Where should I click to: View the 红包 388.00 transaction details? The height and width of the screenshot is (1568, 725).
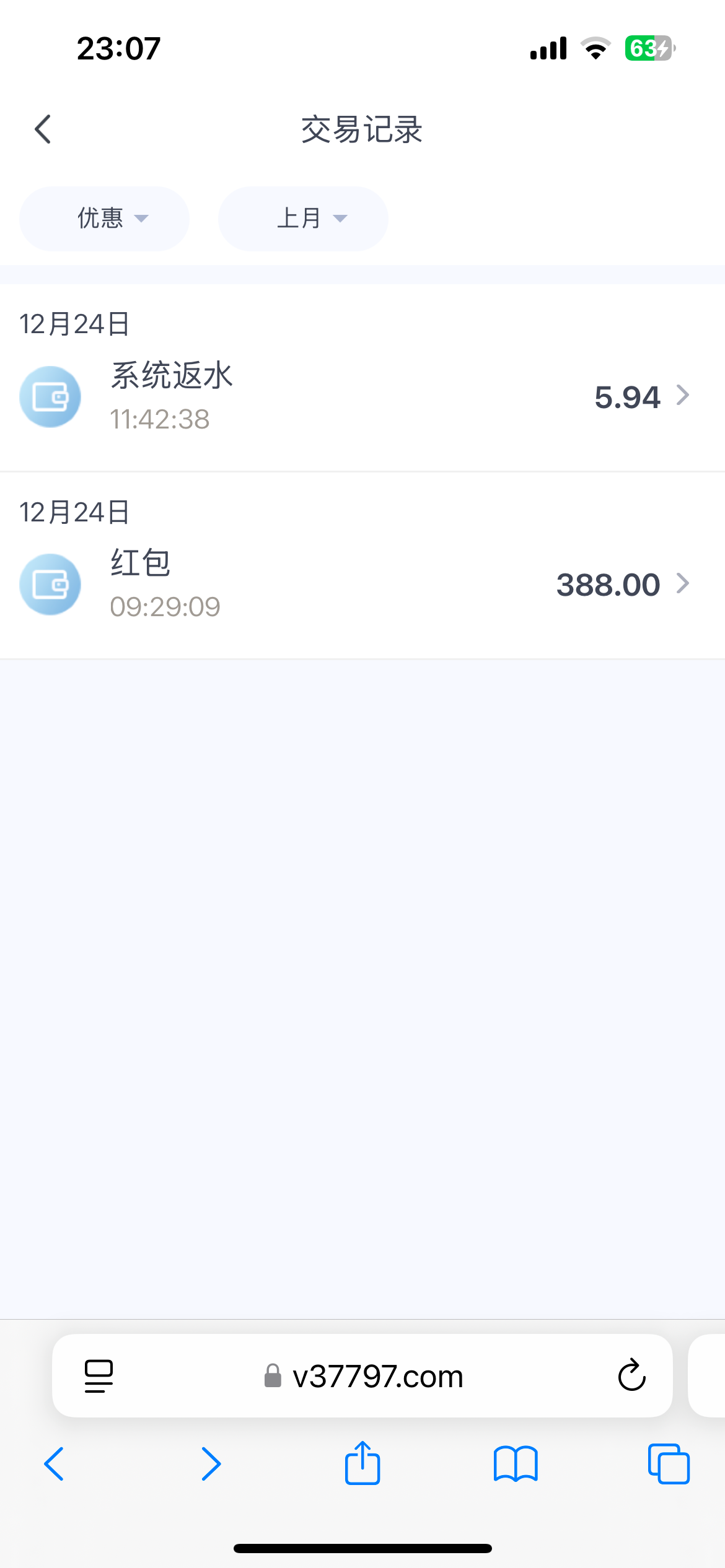(362, 584)
